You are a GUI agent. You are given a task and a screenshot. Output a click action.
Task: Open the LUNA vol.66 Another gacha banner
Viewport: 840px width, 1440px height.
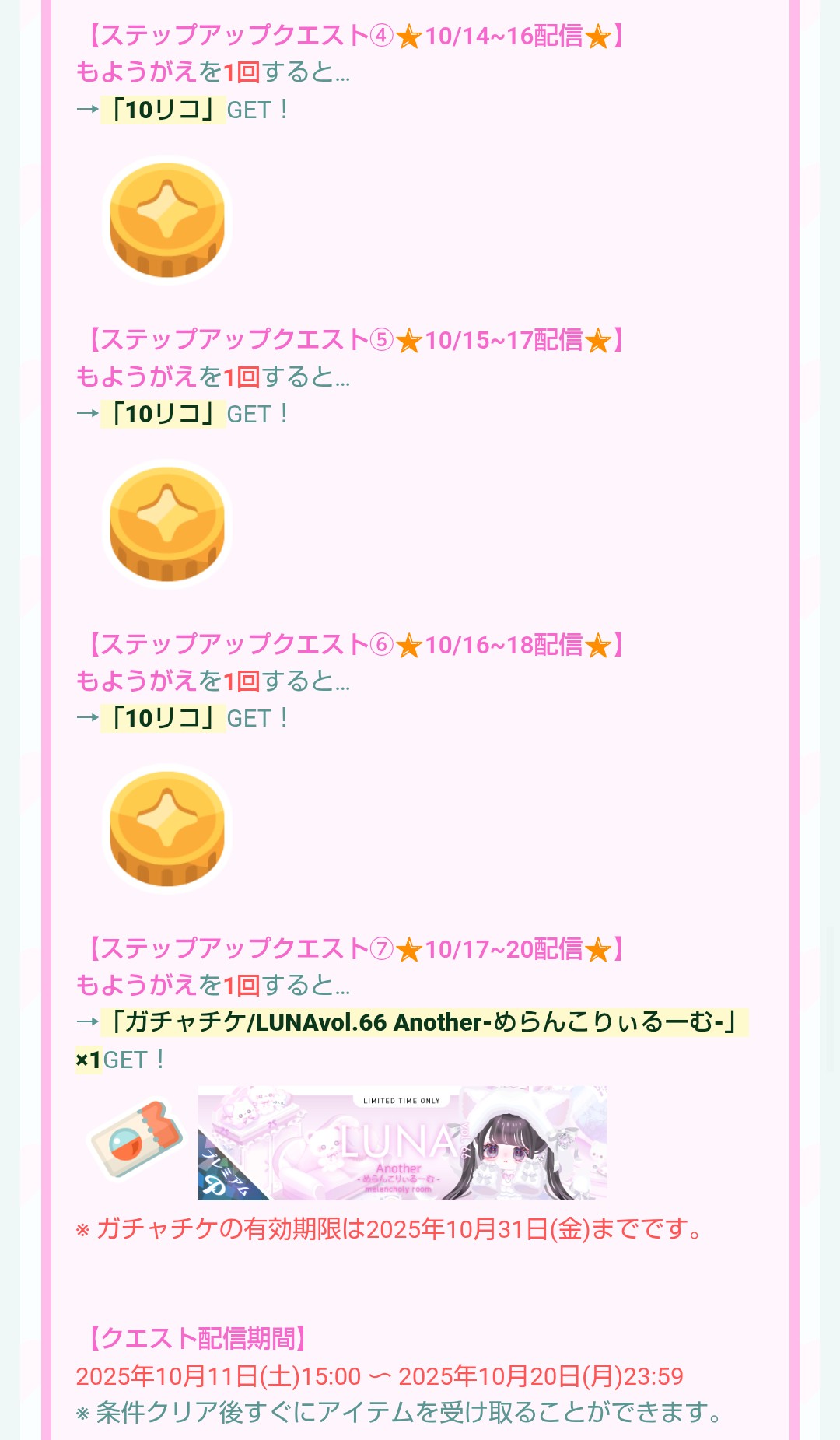402,1142
